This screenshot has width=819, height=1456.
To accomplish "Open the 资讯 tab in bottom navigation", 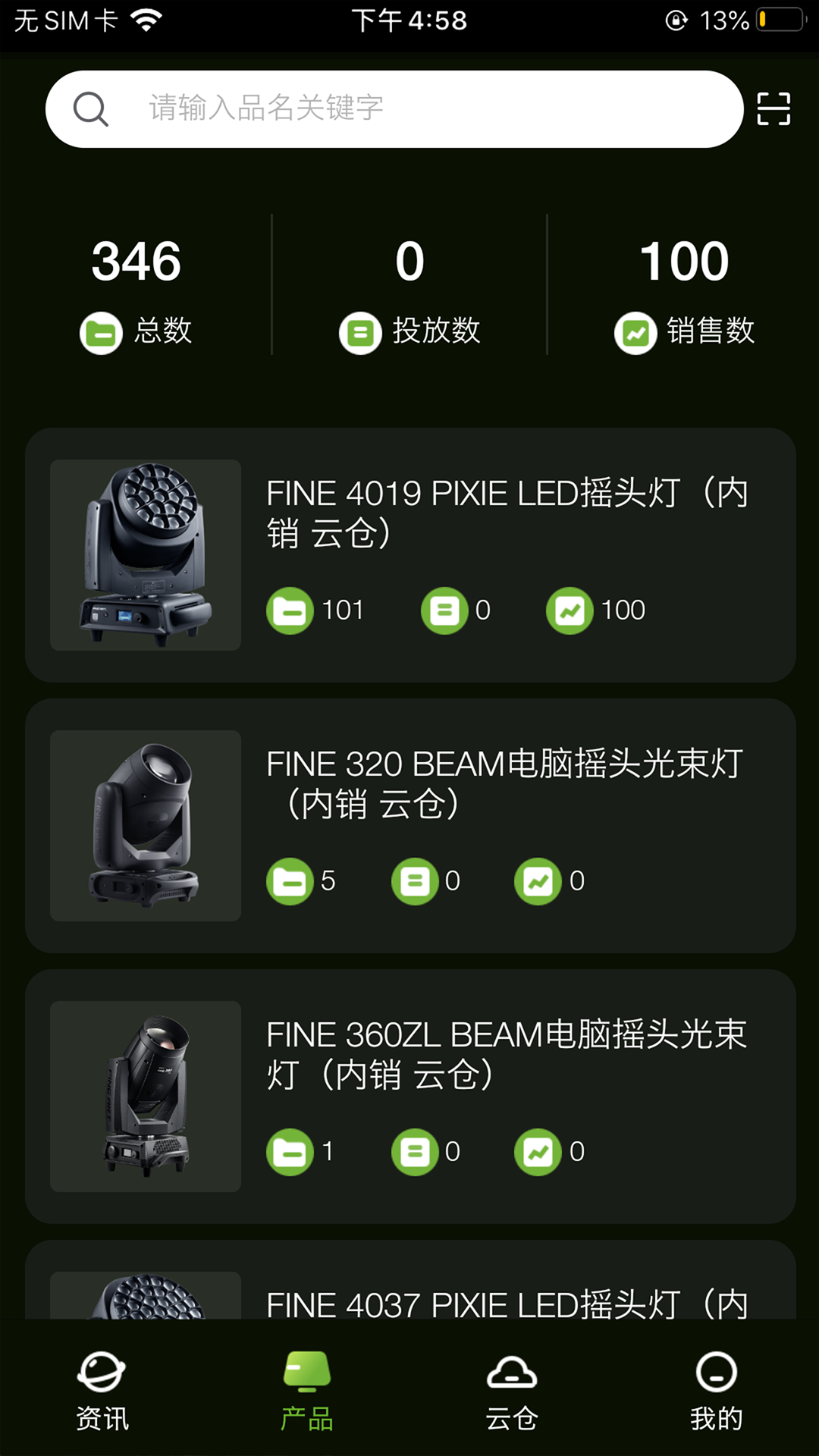I will (101, 1399).
